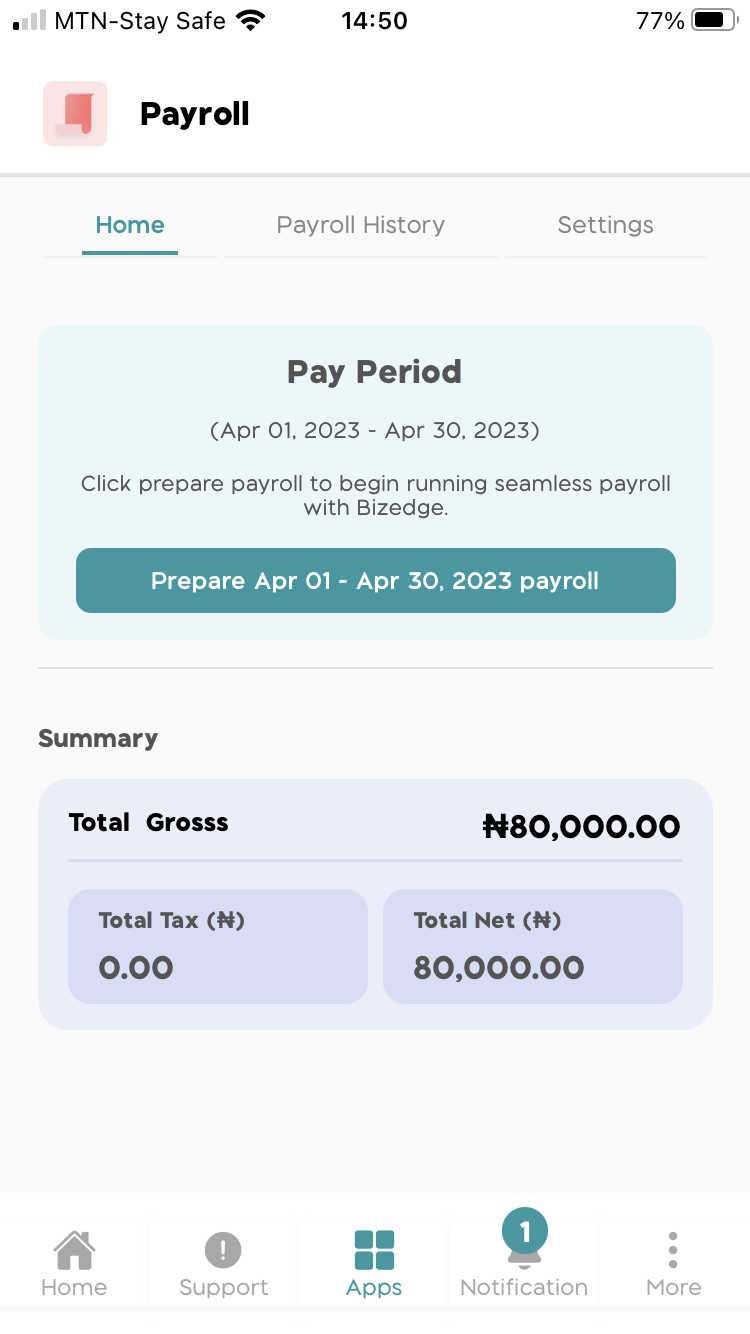The image size is (750, 1334).
Task: Tap the Total Grosss amount
Action: tap(581, 826)
